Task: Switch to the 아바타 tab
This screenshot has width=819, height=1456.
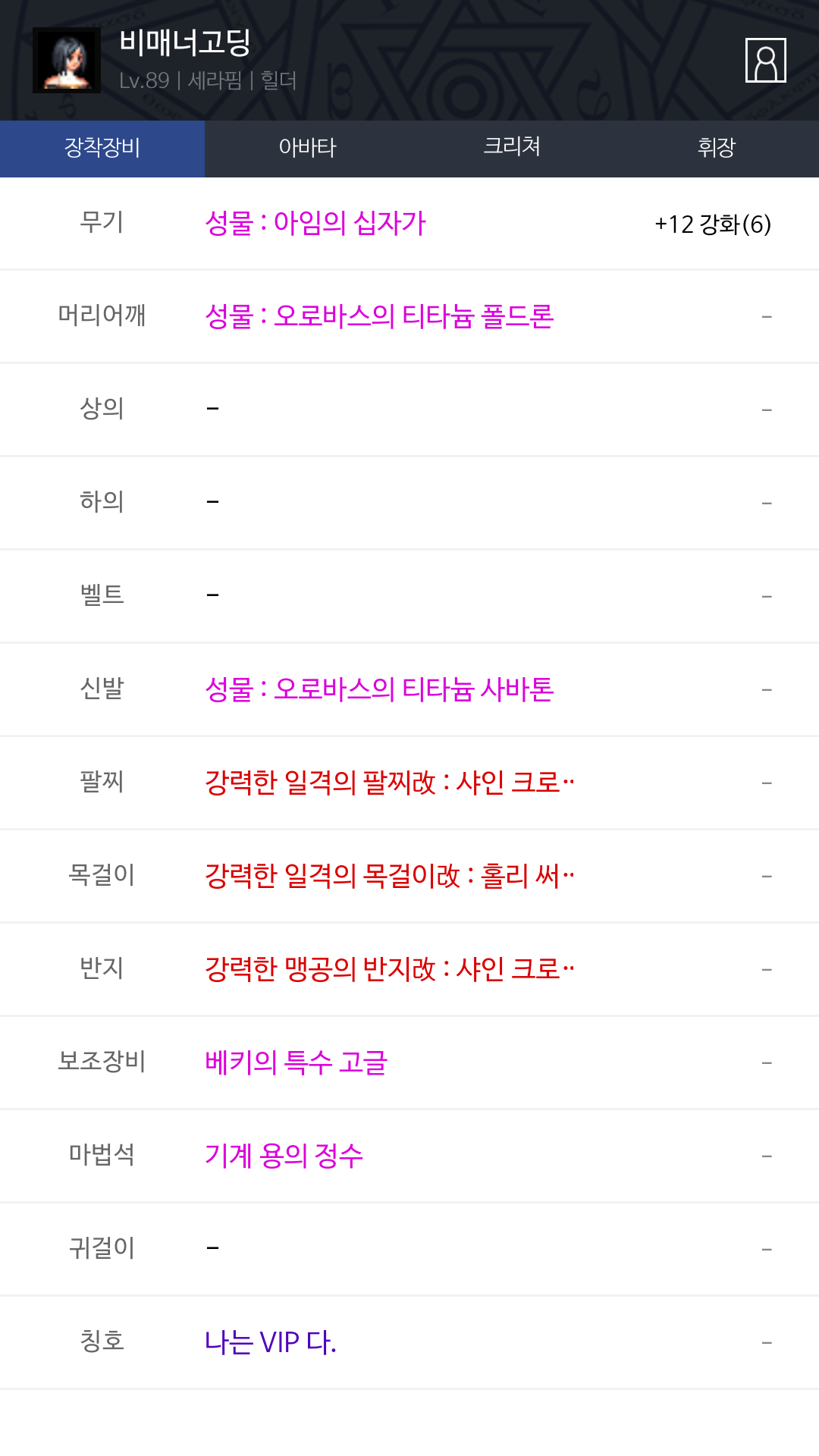Action: [307, 148]
